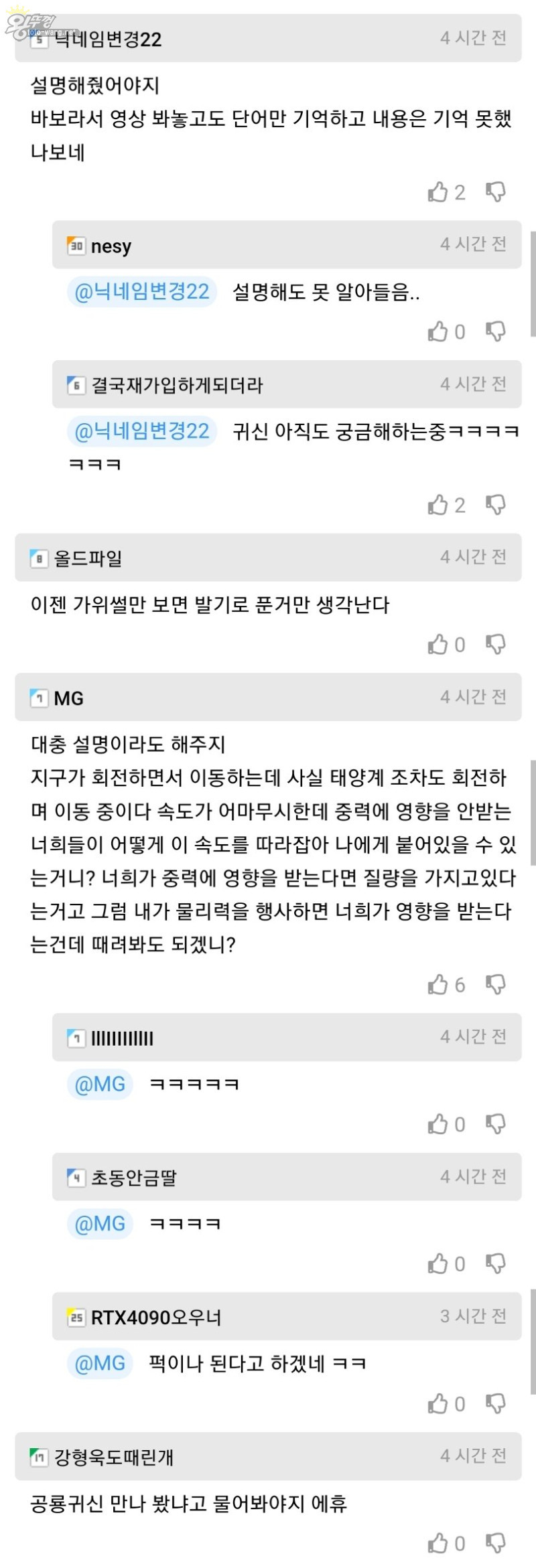Like the ㅋㅋㅋㅋㅋ reply by IIIIIIIIIIII
The image size is (536, 1568).
[438, 1124]
